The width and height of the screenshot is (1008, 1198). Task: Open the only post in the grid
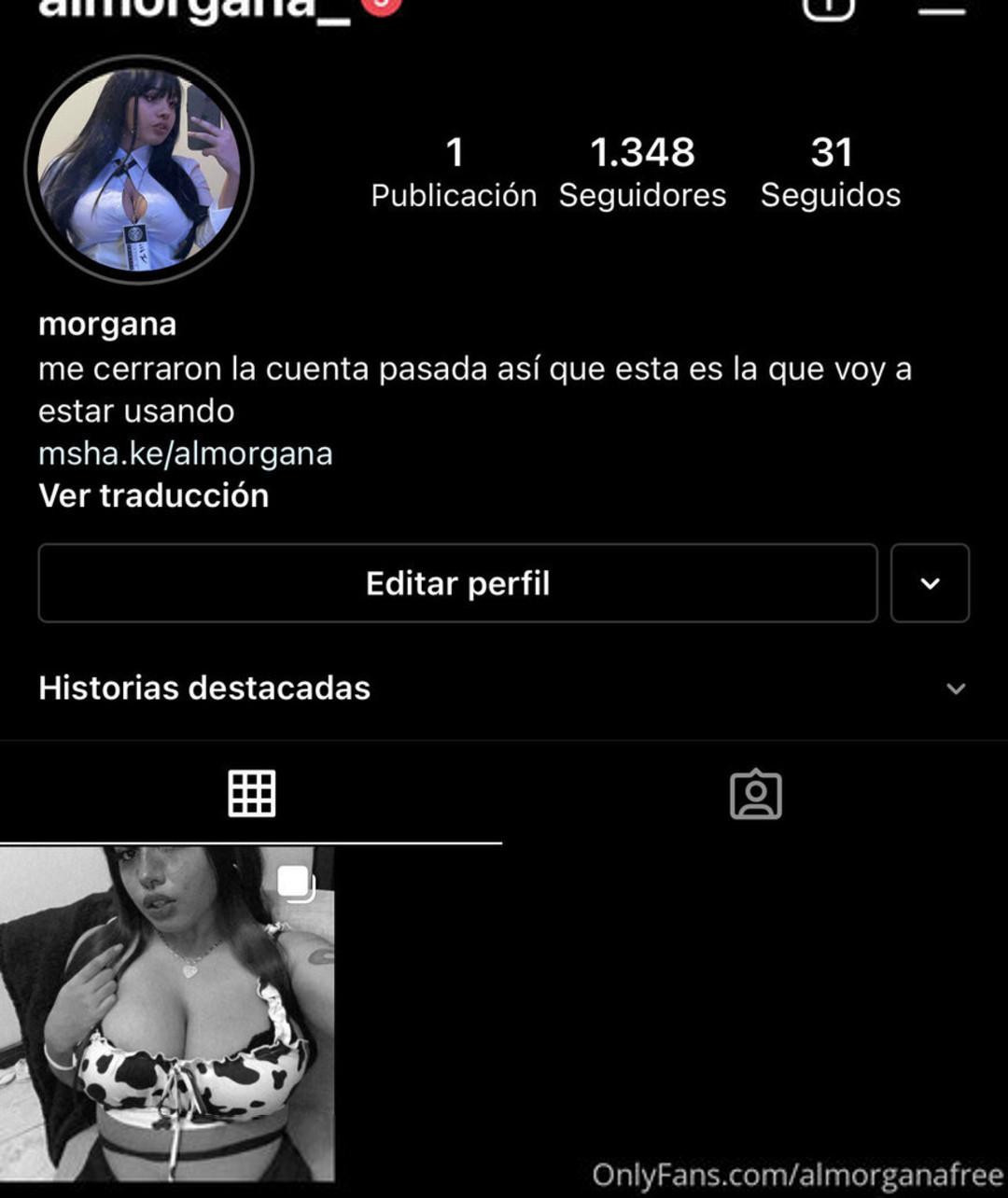(x=167, y=1013)
